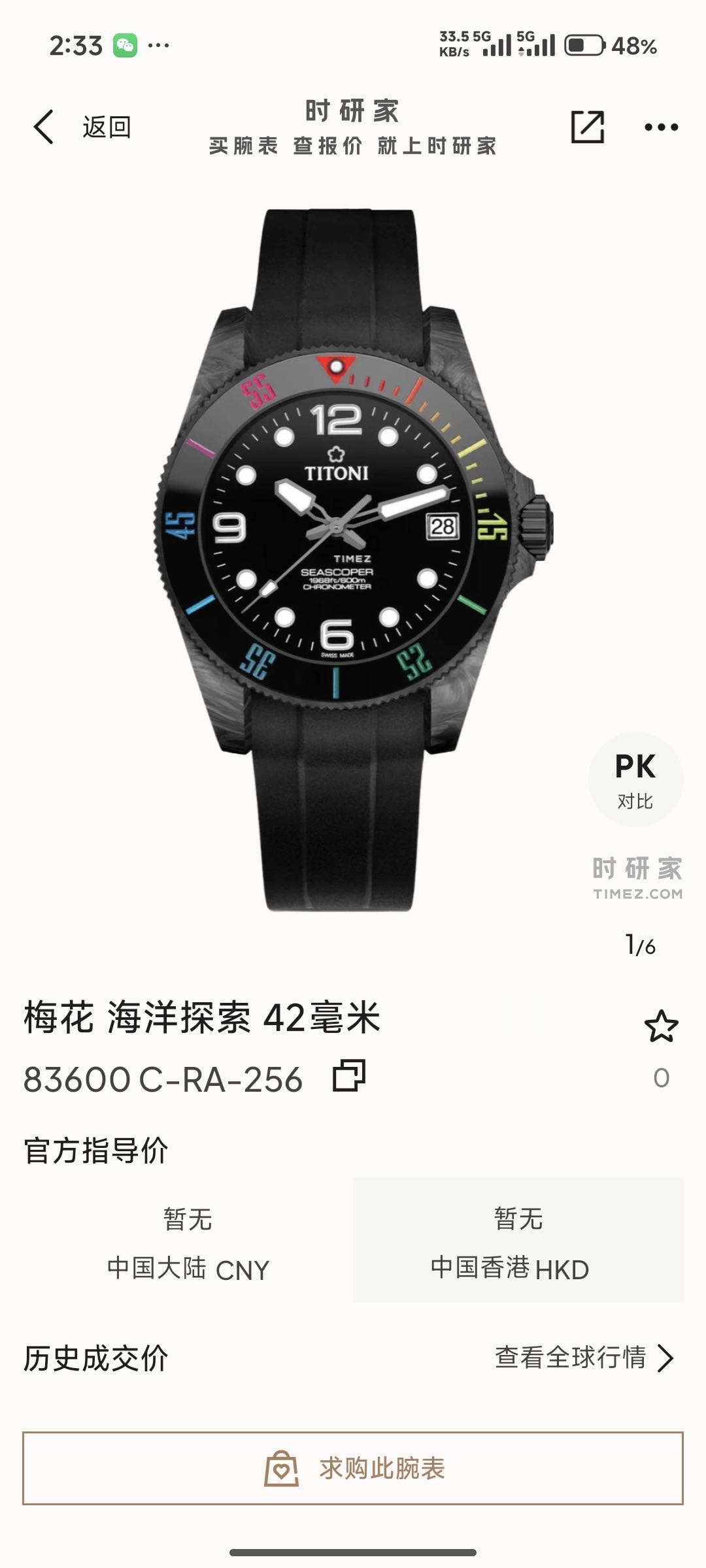Open the share/external link icon
The height and width of the screenshot is (1568, 706).
pos(587,127)
